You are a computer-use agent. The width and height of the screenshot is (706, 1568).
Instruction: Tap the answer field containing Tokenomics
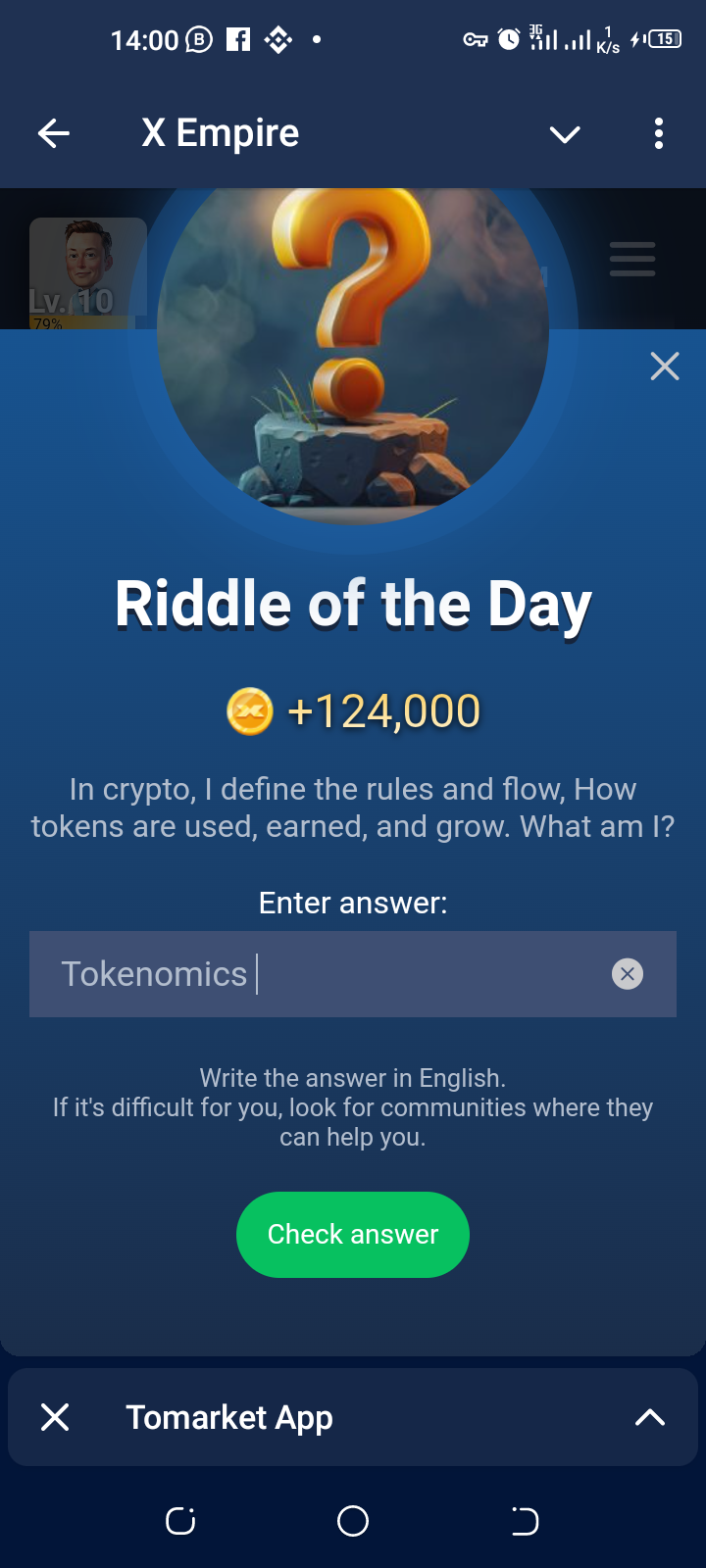tap(324, 974)
